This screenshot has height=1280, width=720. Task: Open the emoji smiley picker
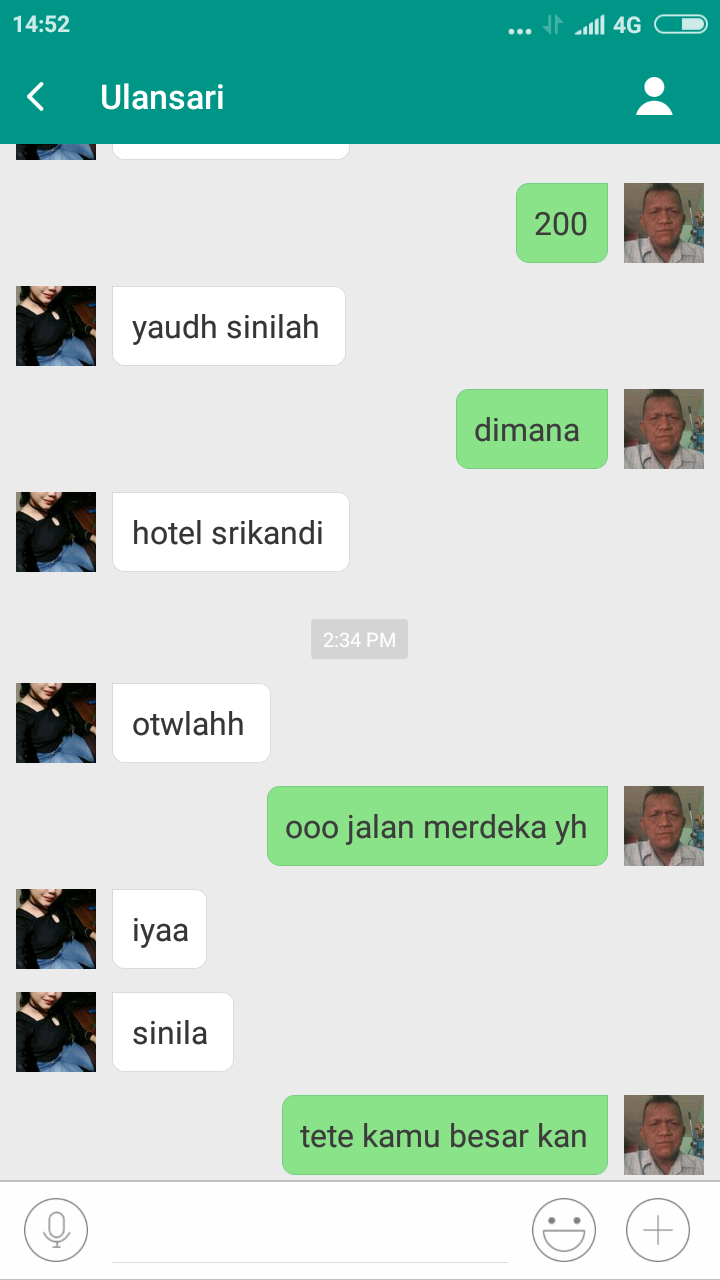pos(564,1230)
